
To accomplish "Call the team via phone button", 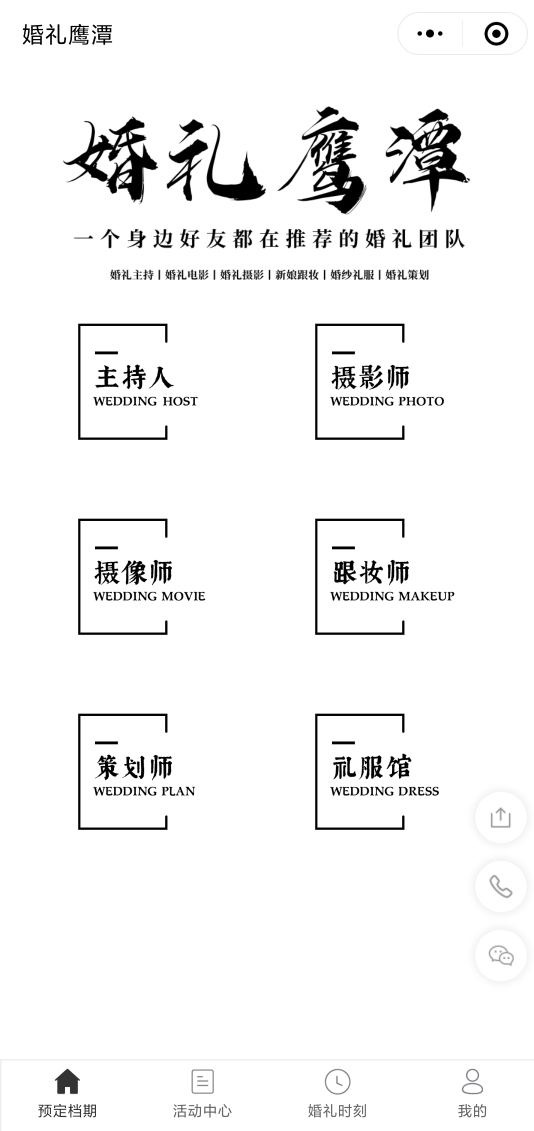I will [500, 886].
